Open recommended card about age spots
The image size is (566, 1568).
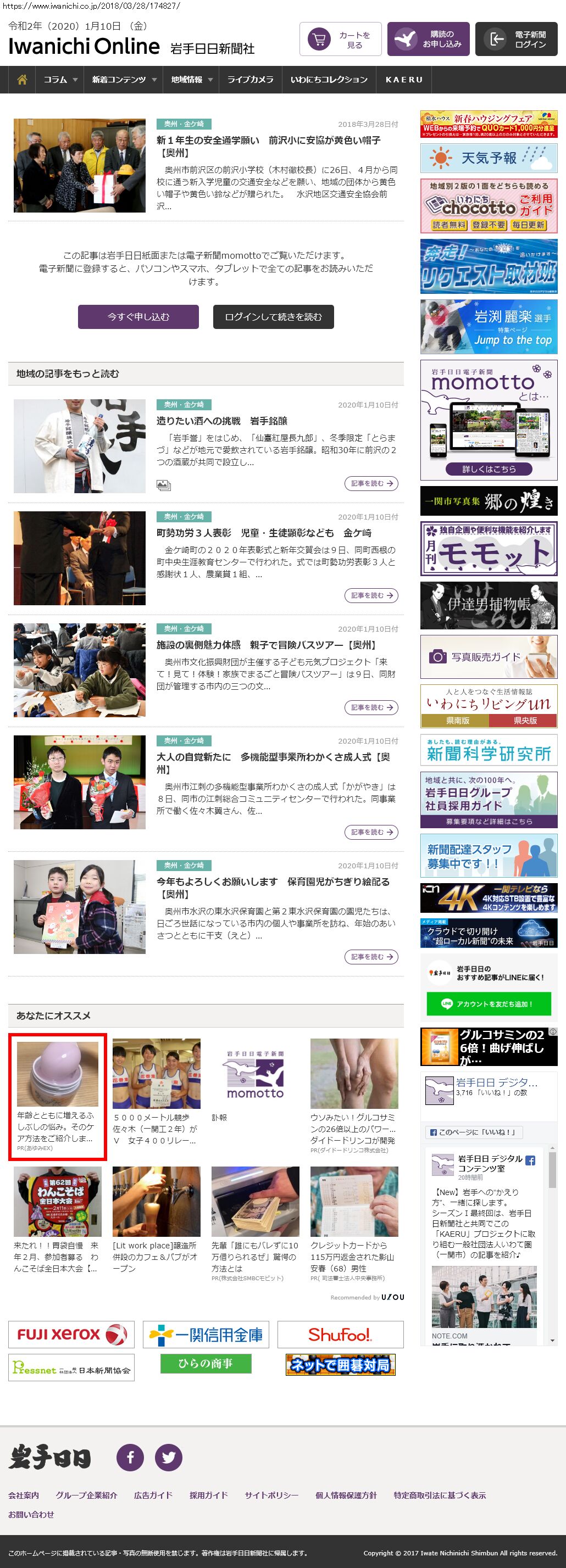(x=57, y=1096)
